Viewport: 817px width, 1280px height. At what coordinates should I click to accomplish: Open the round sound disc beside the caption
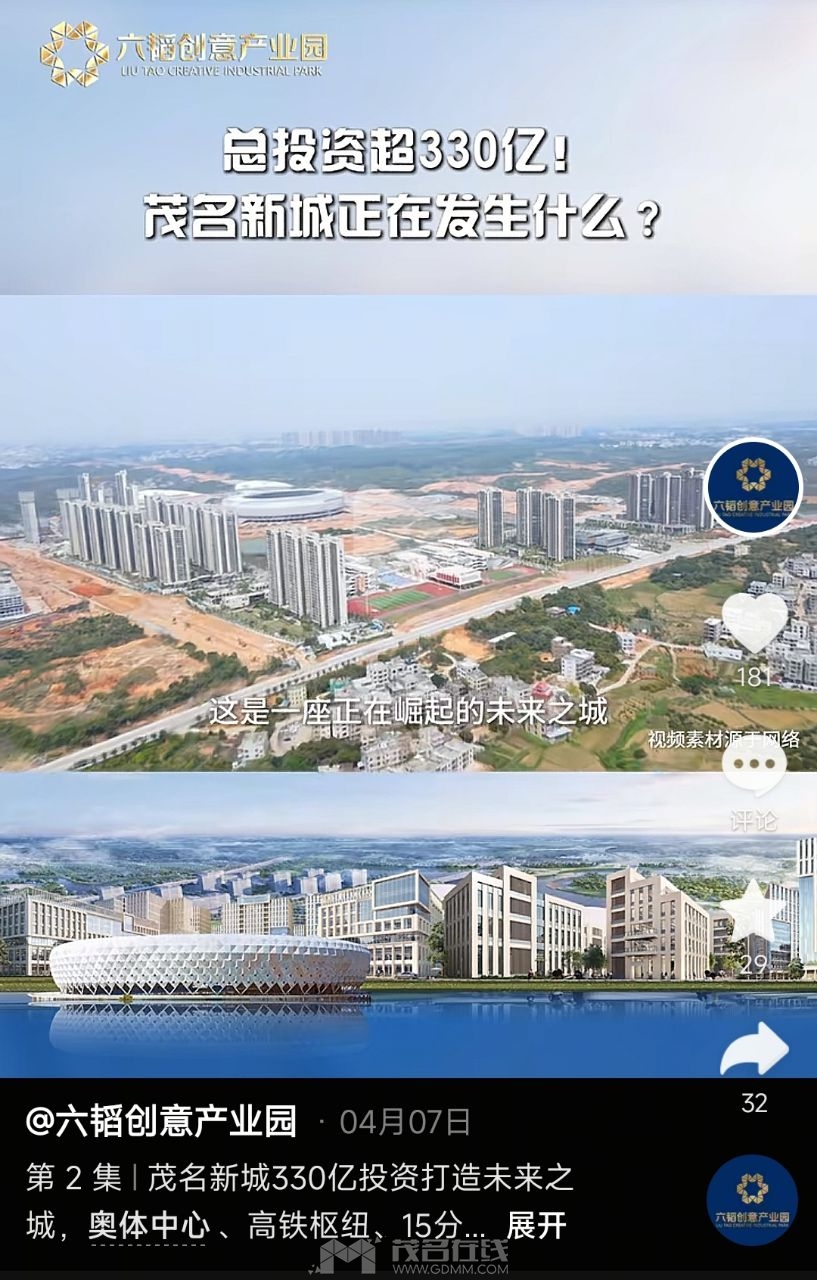(752, 1200)
